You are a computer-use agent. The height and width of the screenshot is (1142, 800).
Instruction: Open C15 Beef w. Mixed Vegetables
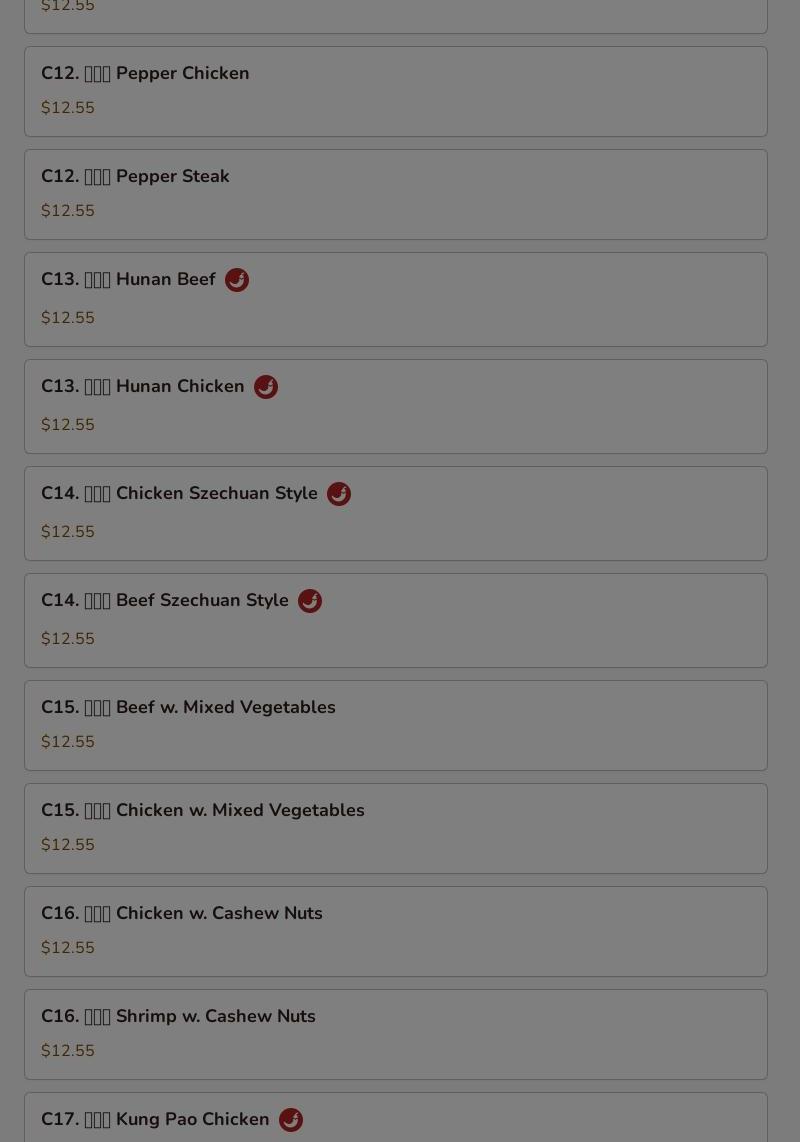click(x=395, y=725)
